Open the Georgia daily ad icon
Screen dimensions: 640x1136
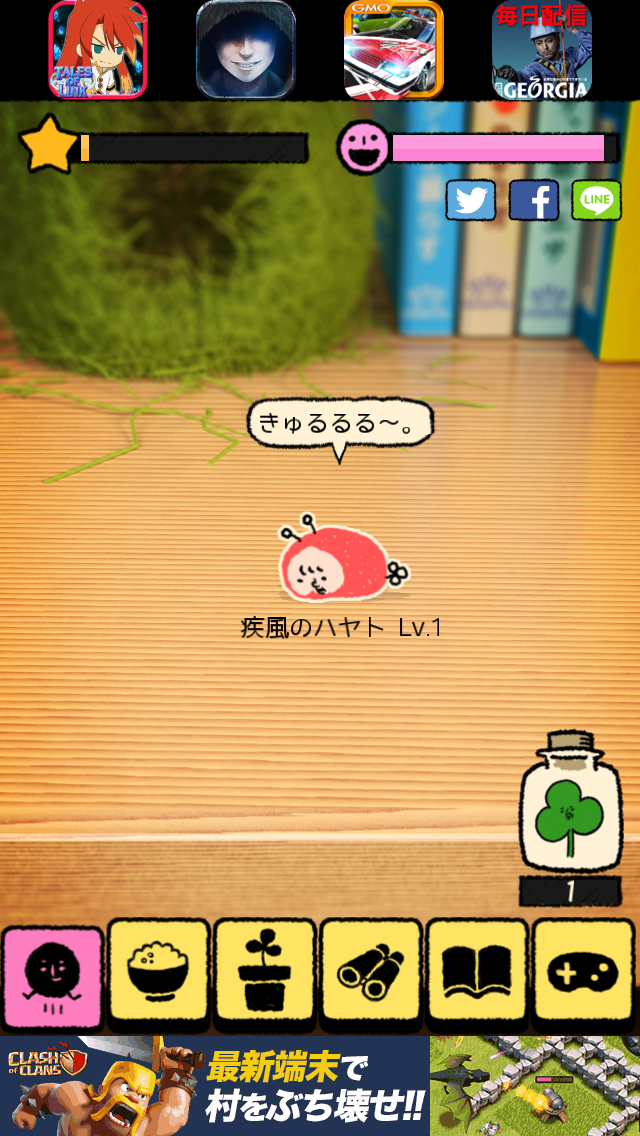point(541,50)
